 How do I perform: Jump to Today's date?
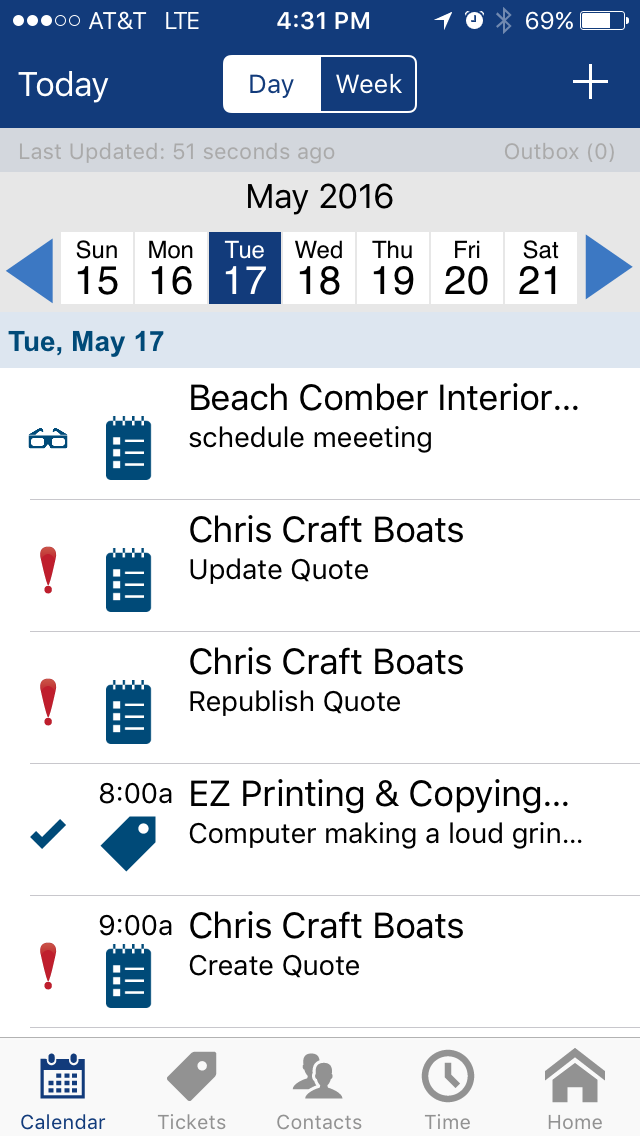63,85
